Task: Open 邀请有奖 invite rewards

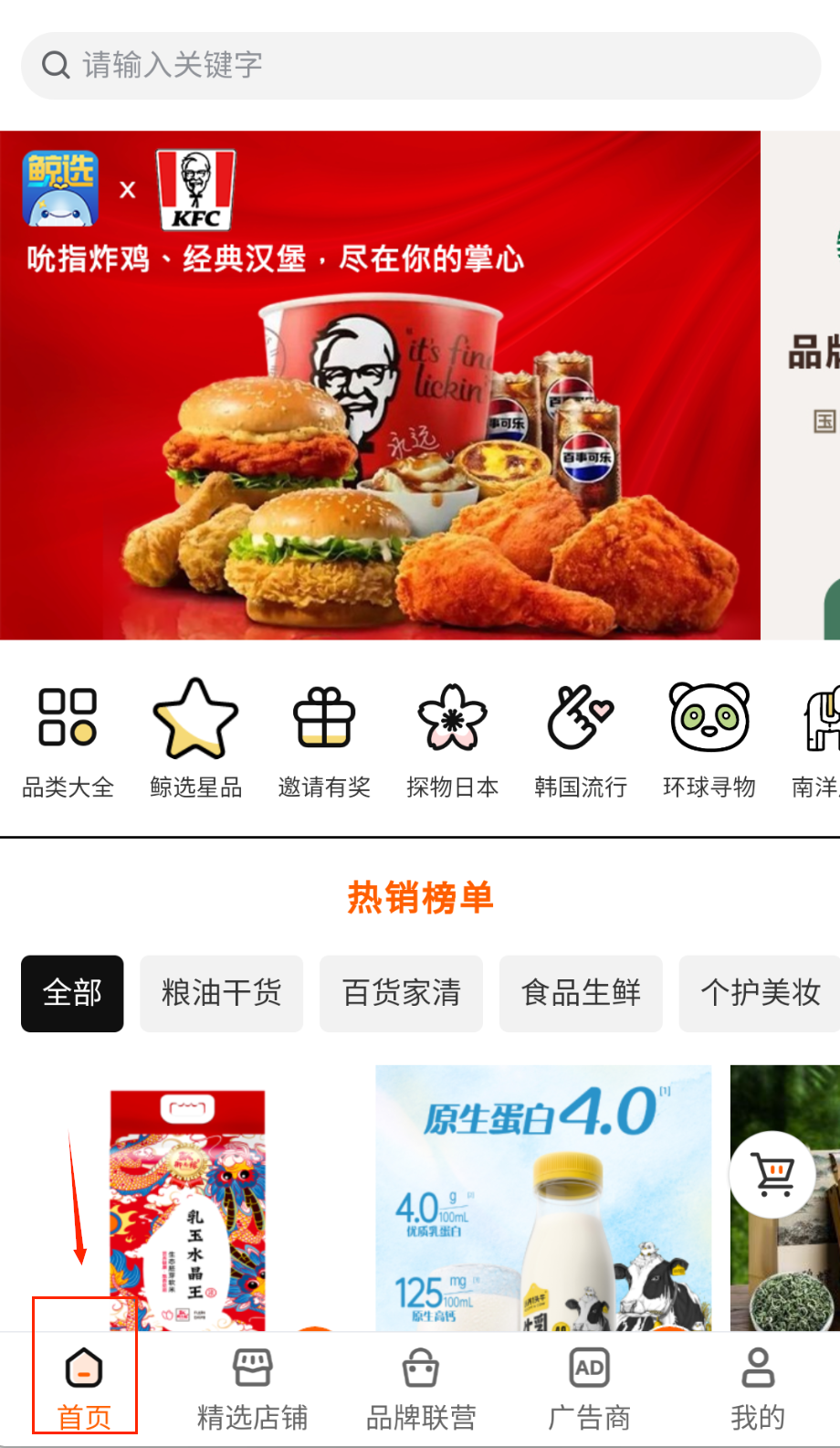Action: 324,740
